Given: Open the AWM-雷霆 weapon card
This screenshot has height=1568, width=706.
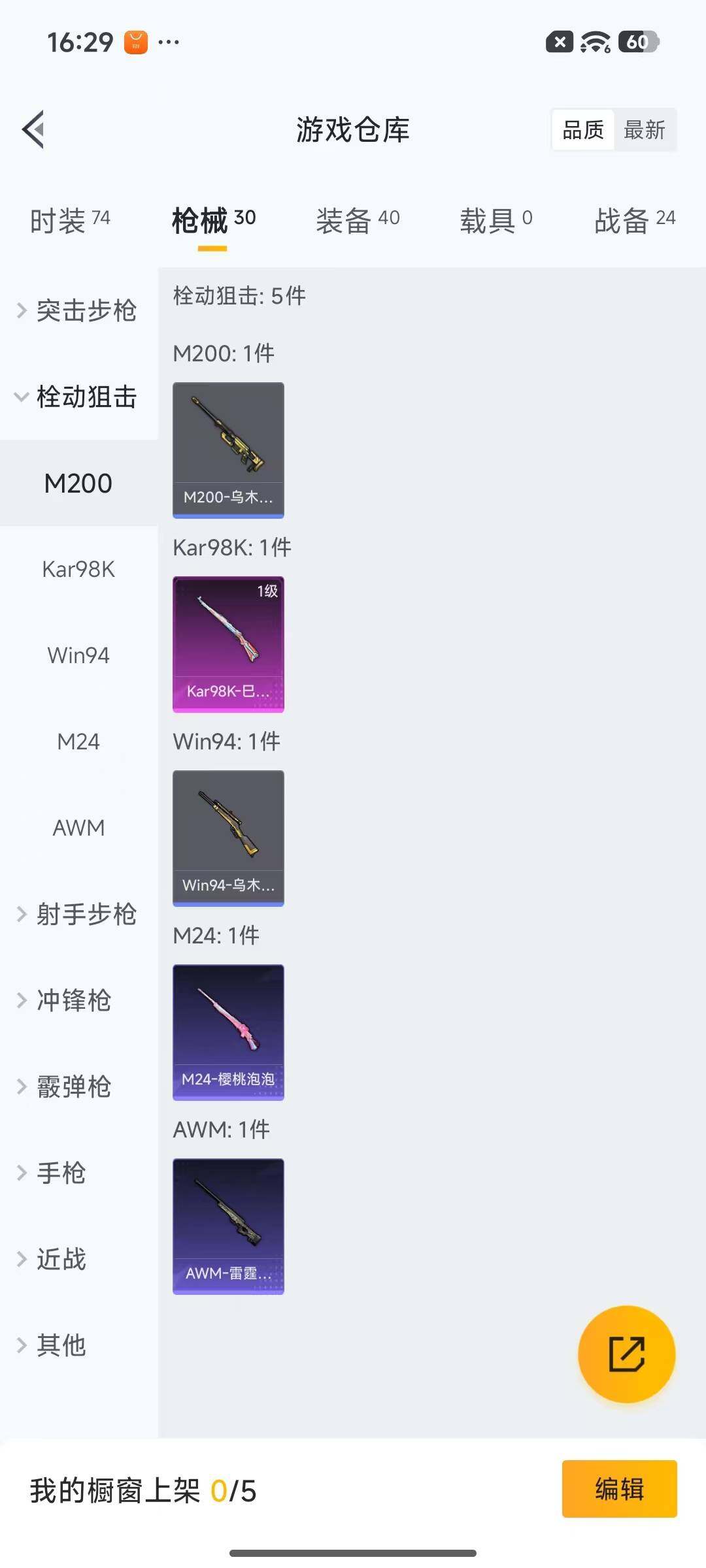Looking at the screenshot, I should (228, 1226).
